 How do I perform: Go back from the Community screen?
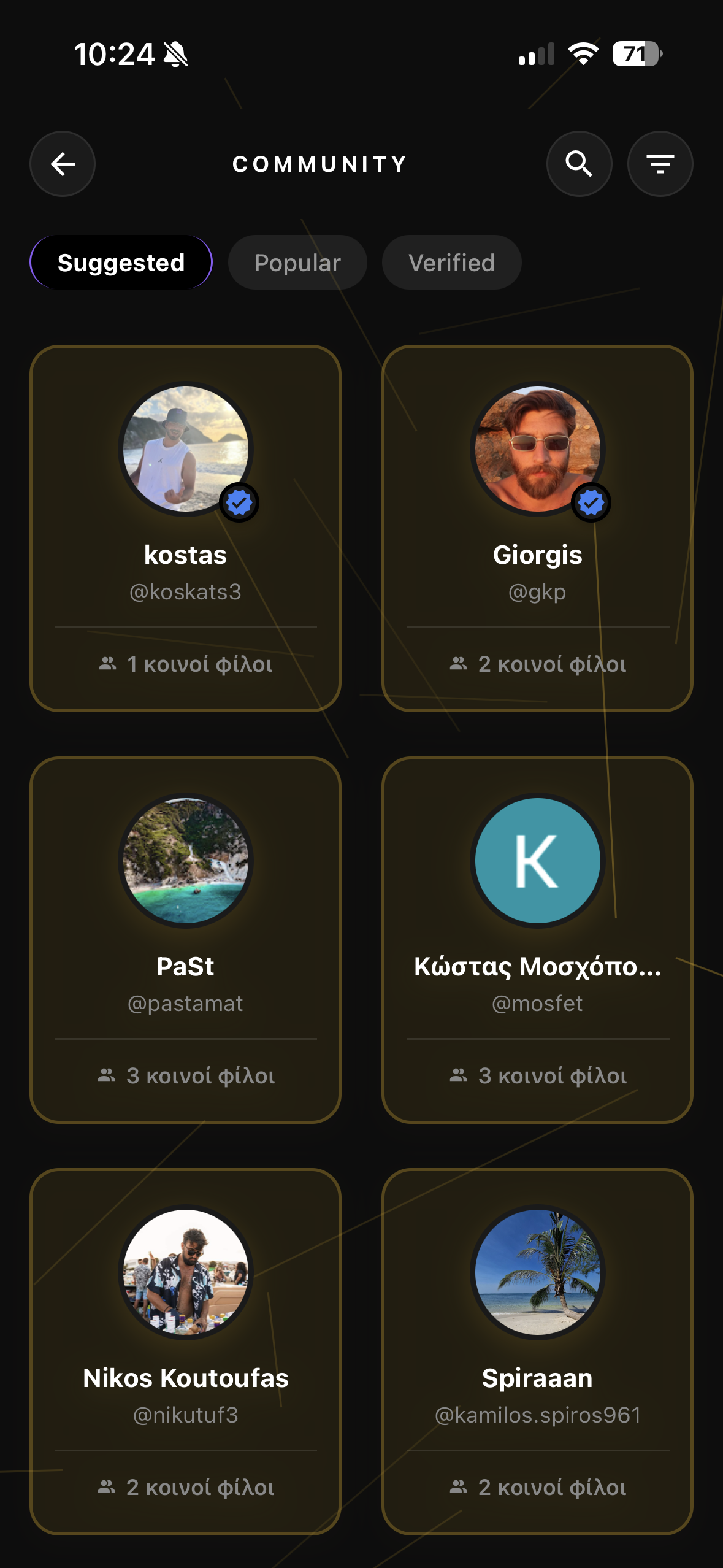tap(63, 164)
